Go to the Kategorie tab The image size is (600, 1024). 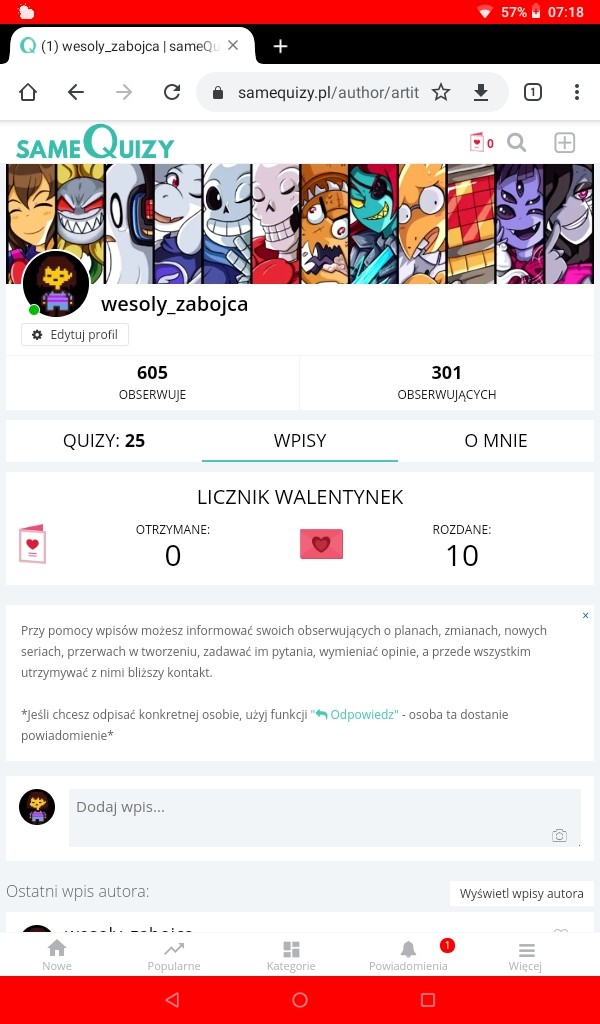(291, 955)
